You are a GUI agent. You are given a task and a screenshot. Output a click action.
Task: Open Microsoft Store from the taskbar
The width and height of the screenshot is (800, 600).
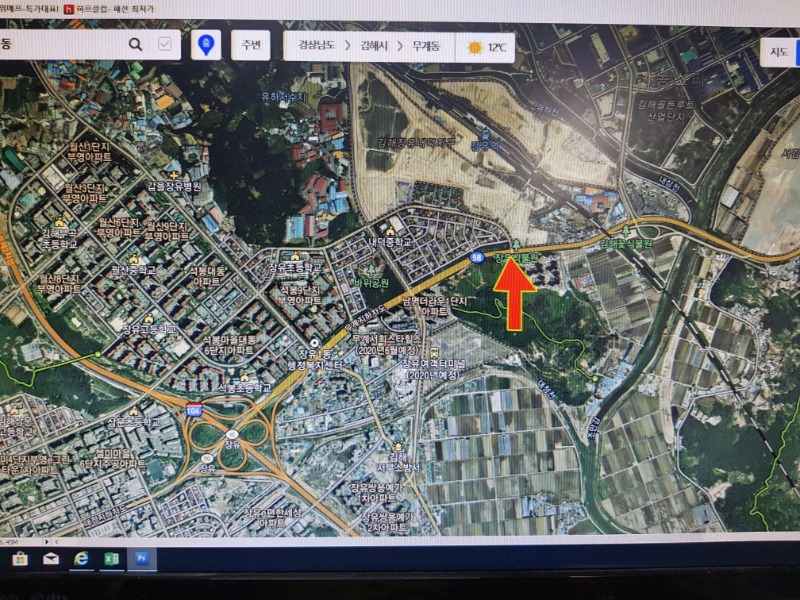point(19,558)
